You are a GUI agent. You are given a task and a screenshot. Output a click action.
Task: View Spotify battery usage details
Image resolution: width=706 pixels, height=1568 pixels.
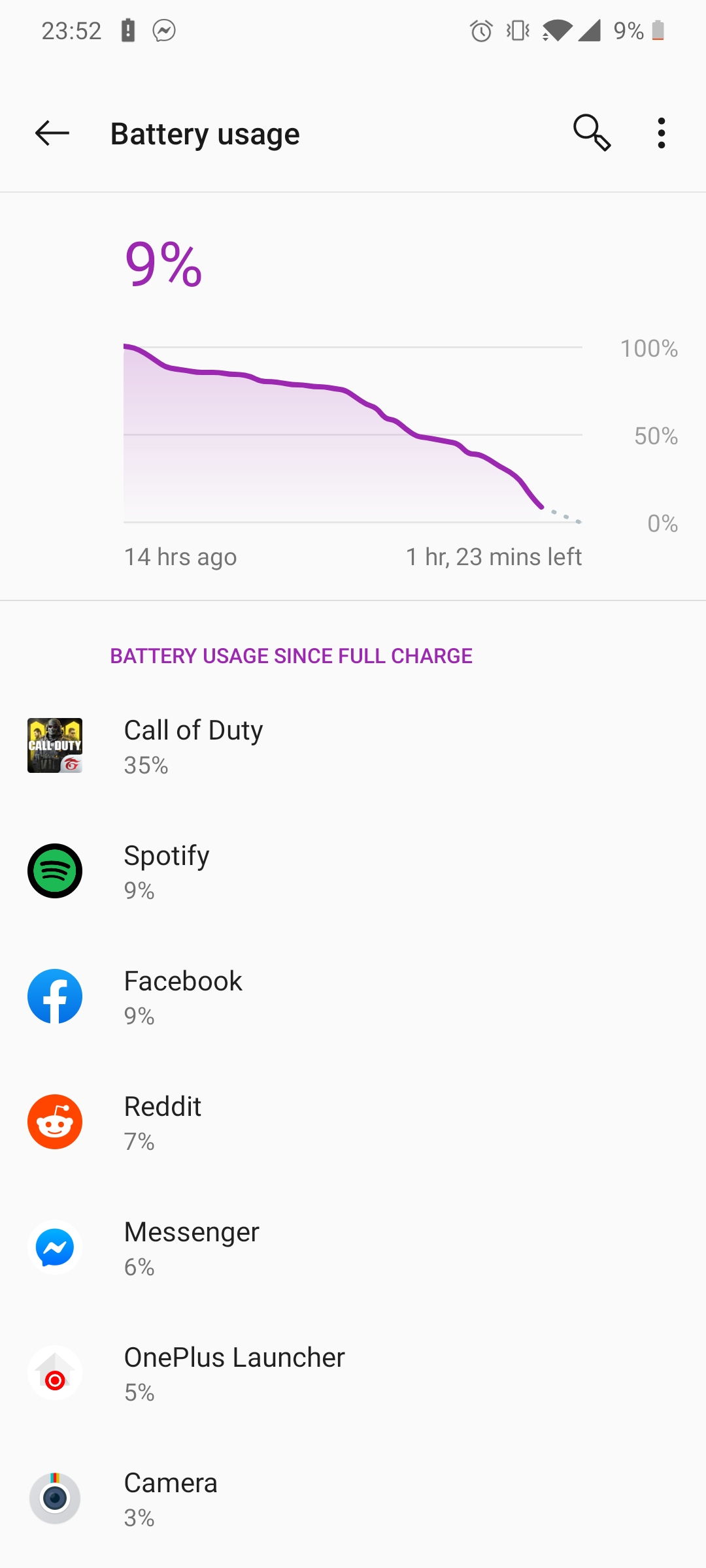point(353,871)
